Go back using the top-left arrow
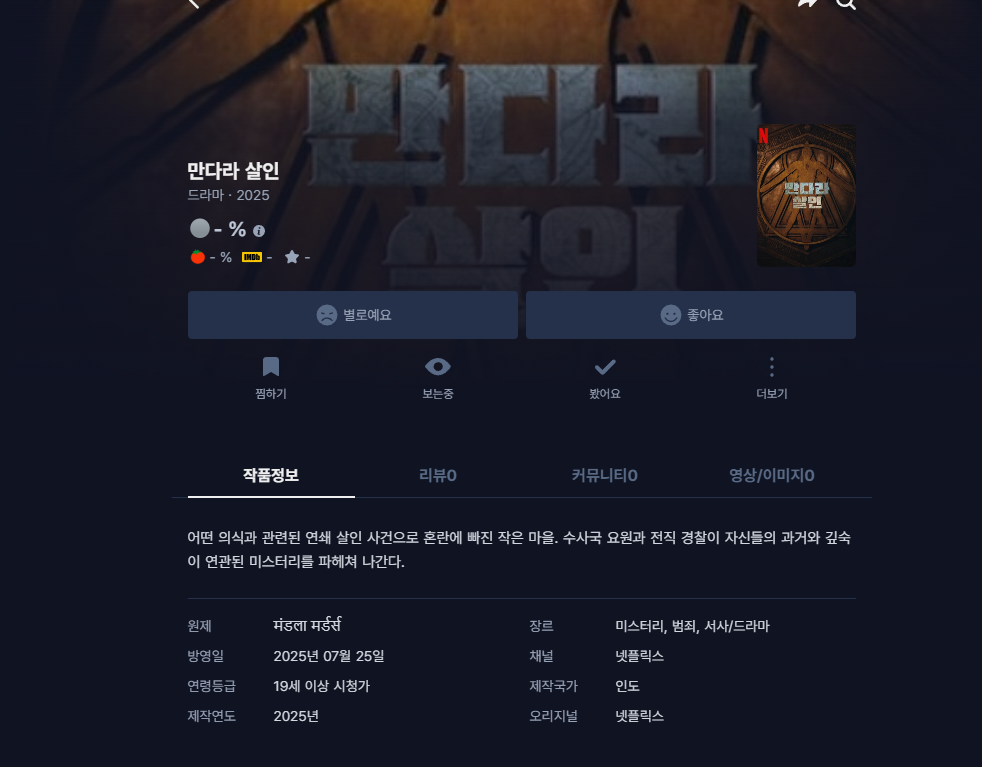Screen dimensions: 982x767 coord(194,3)
